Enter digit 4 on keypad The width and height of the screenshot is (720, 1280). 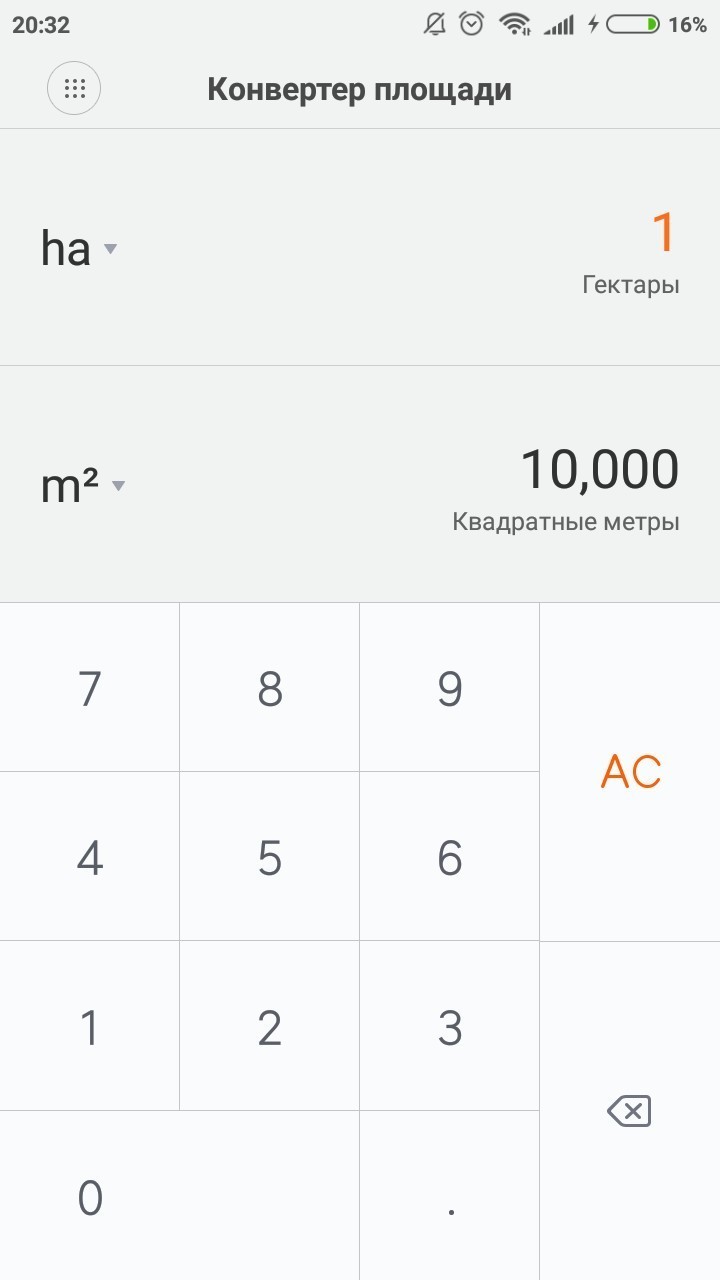pyautogui.click(x=90, y=857)
